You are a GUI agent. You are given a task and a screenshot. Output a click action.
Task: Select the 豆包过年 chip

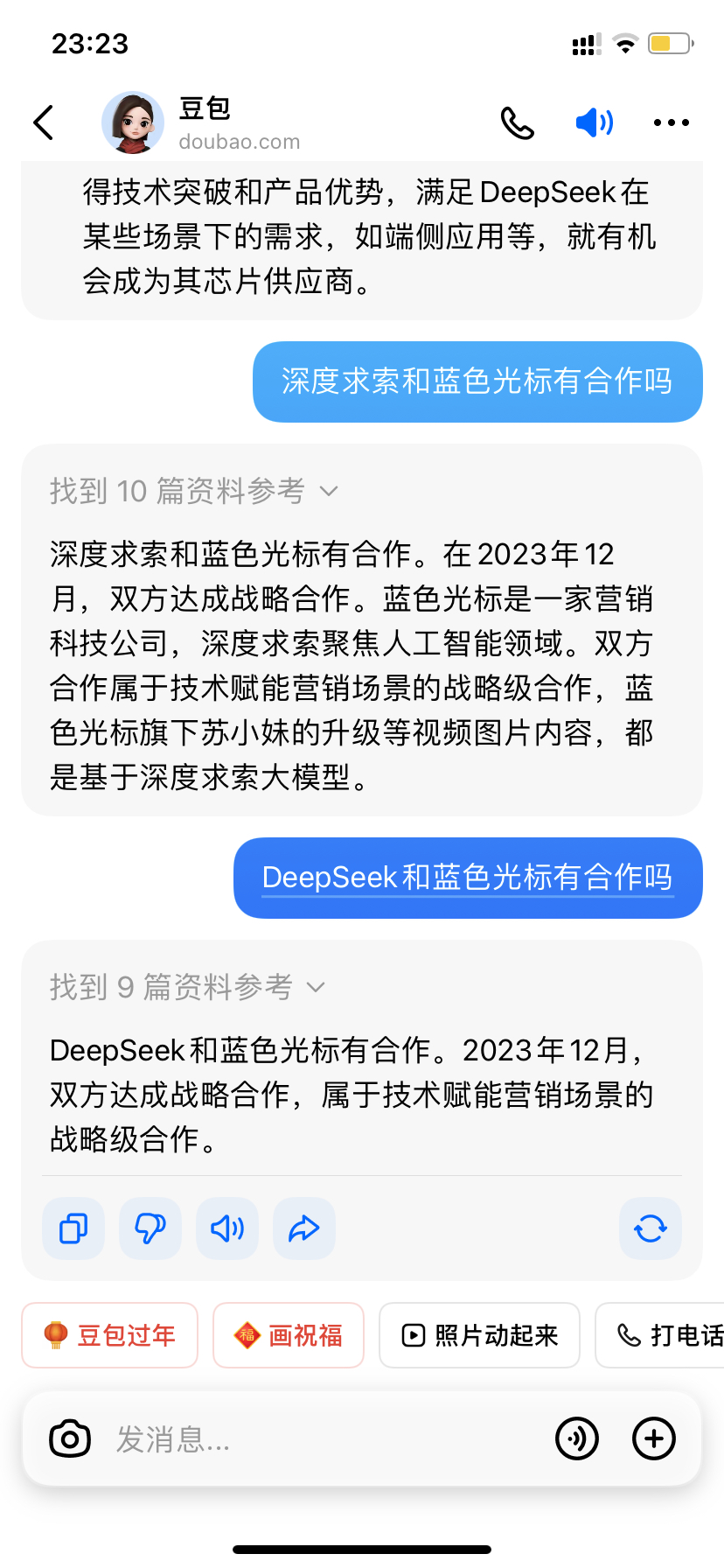tap(110, 1335)
